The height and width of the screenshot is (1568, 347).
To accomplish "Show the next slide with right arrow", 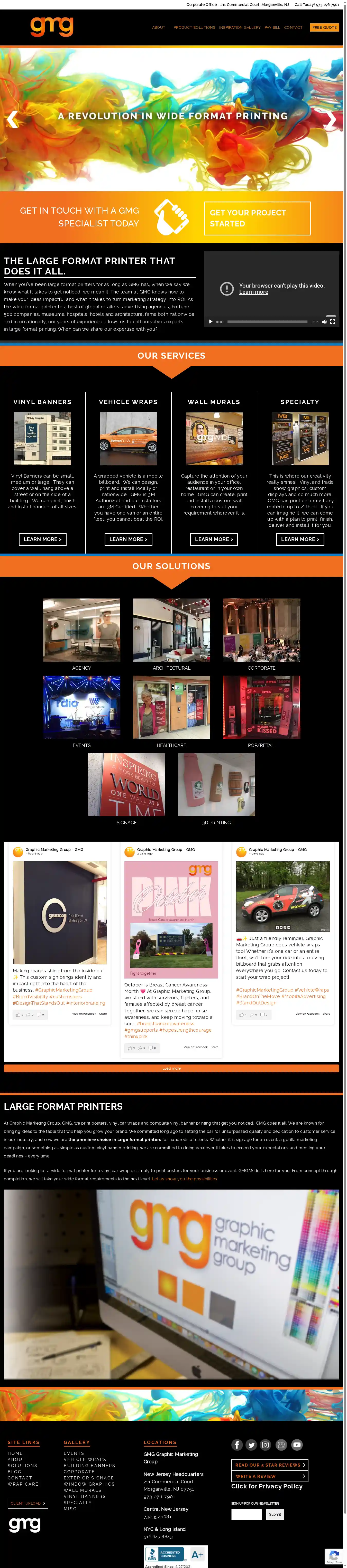I will point(330,120).
